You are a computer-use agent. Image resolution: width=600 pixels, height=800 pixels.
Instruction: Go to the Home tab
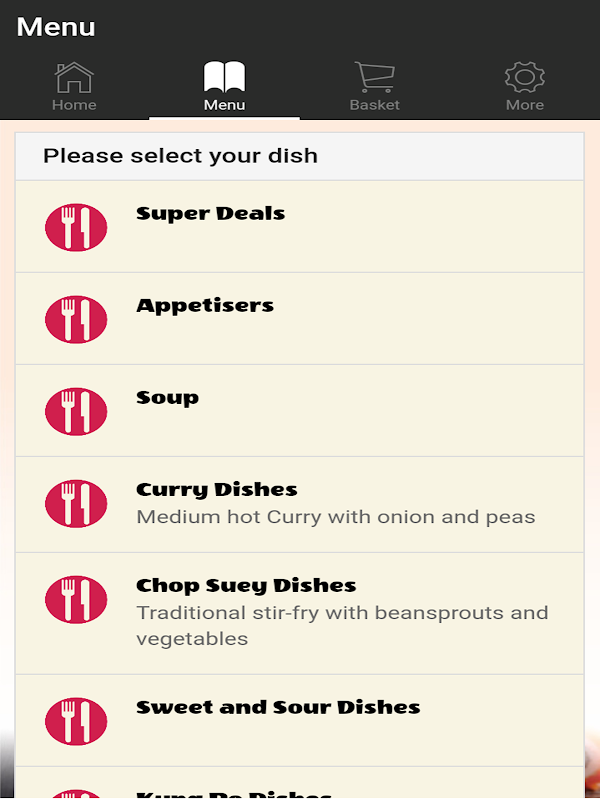[x=74, y=86]
